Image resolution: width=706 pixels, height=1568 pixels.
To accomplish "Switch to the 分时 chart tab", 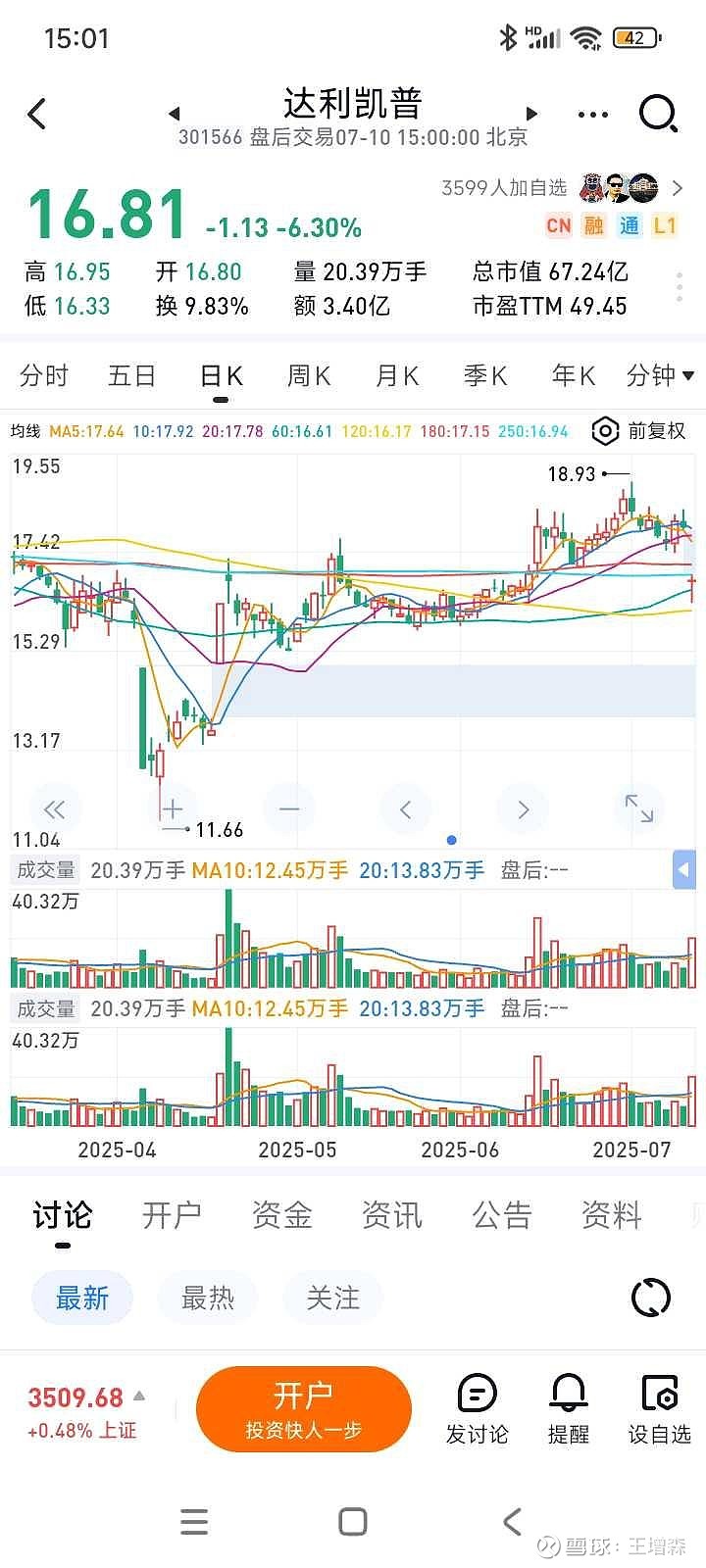I will 44,376.
